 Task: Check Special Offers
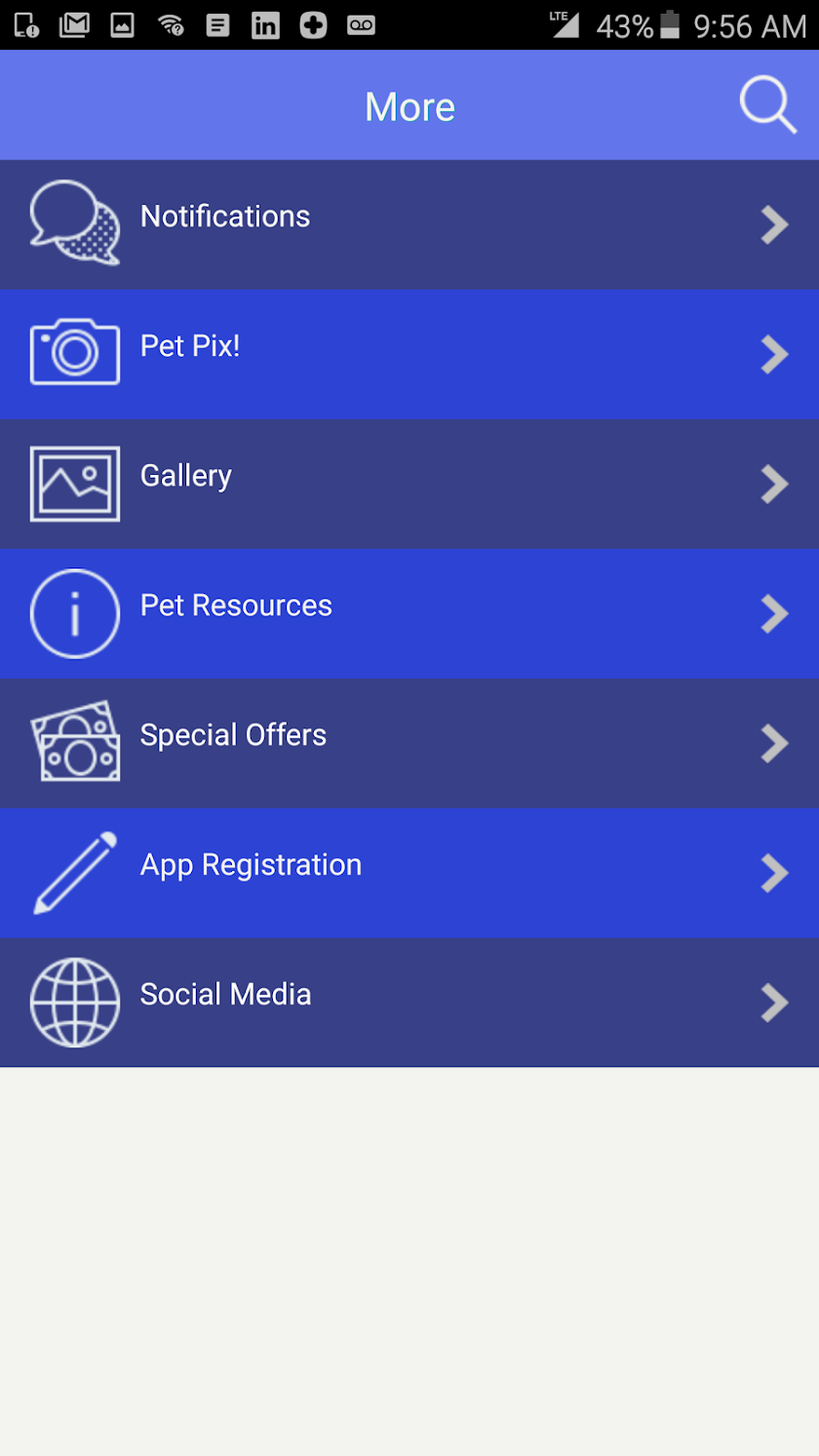409,743
